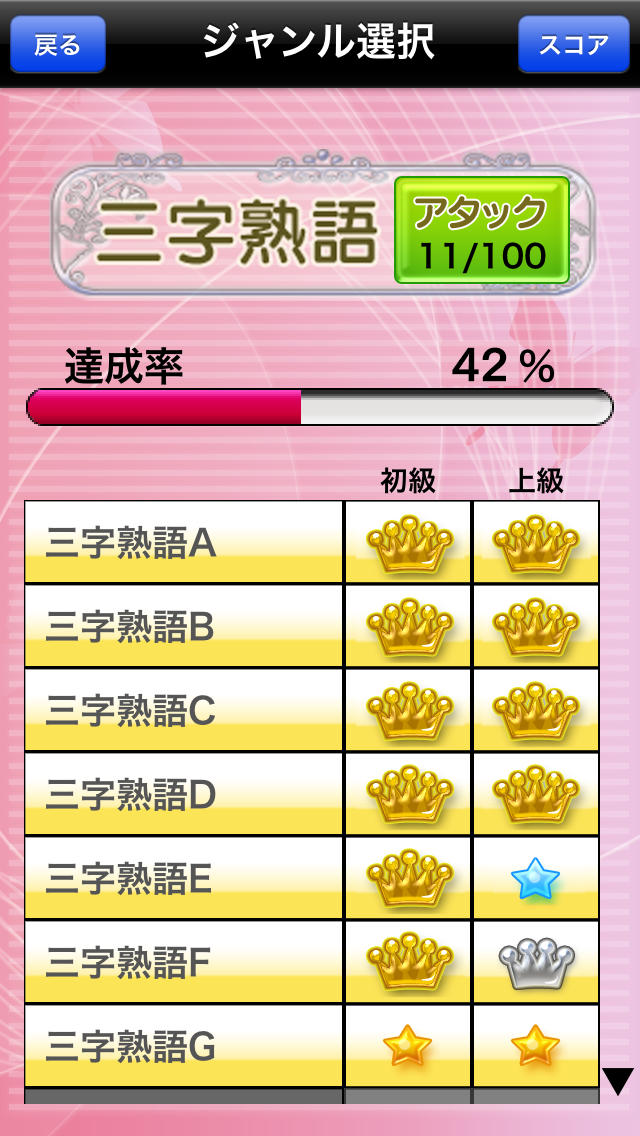This screenshot has width=640, height=1136.
Task: Choose 上級 for 三字熟語C
Action: click(x=535, y=711)
